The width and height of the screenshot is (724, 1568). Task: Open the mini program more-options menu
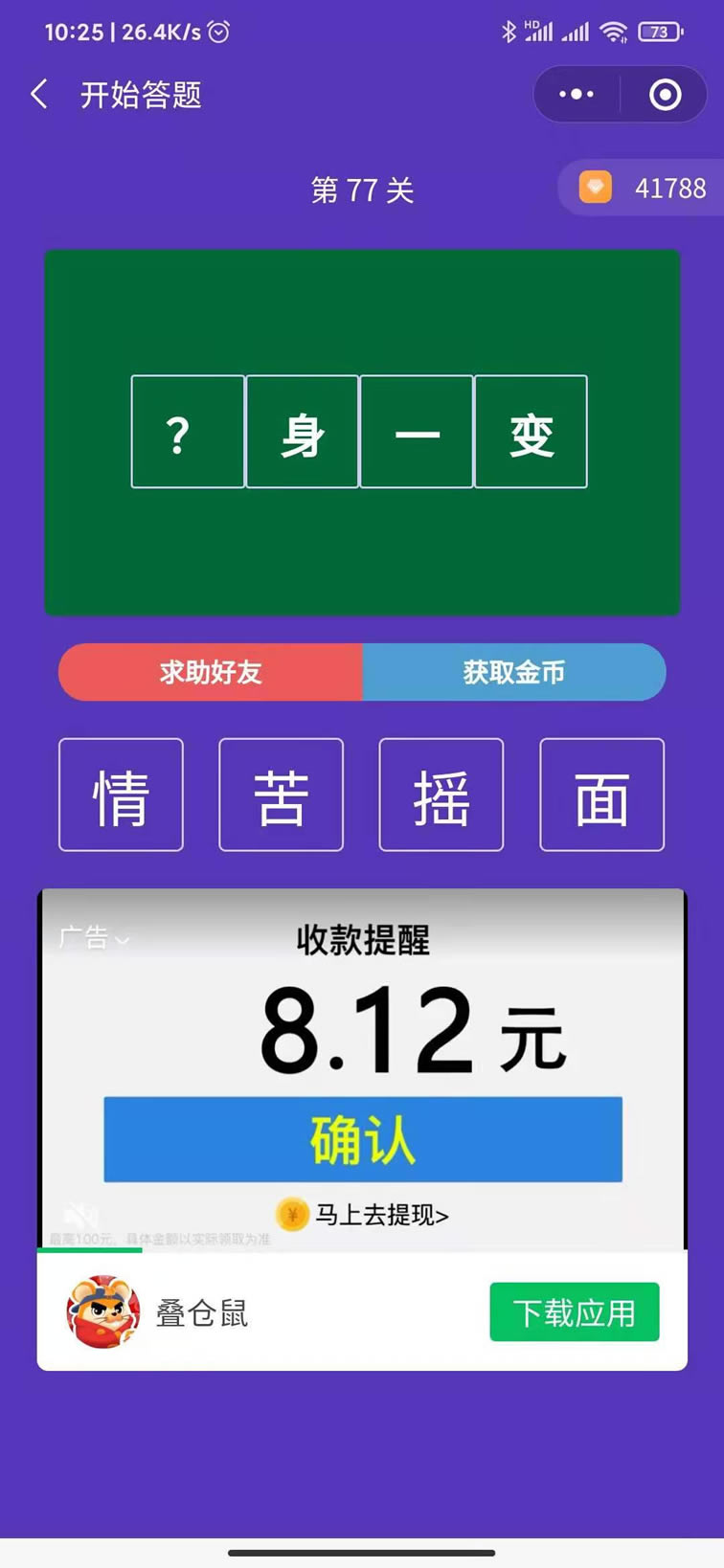click(577, 95)
